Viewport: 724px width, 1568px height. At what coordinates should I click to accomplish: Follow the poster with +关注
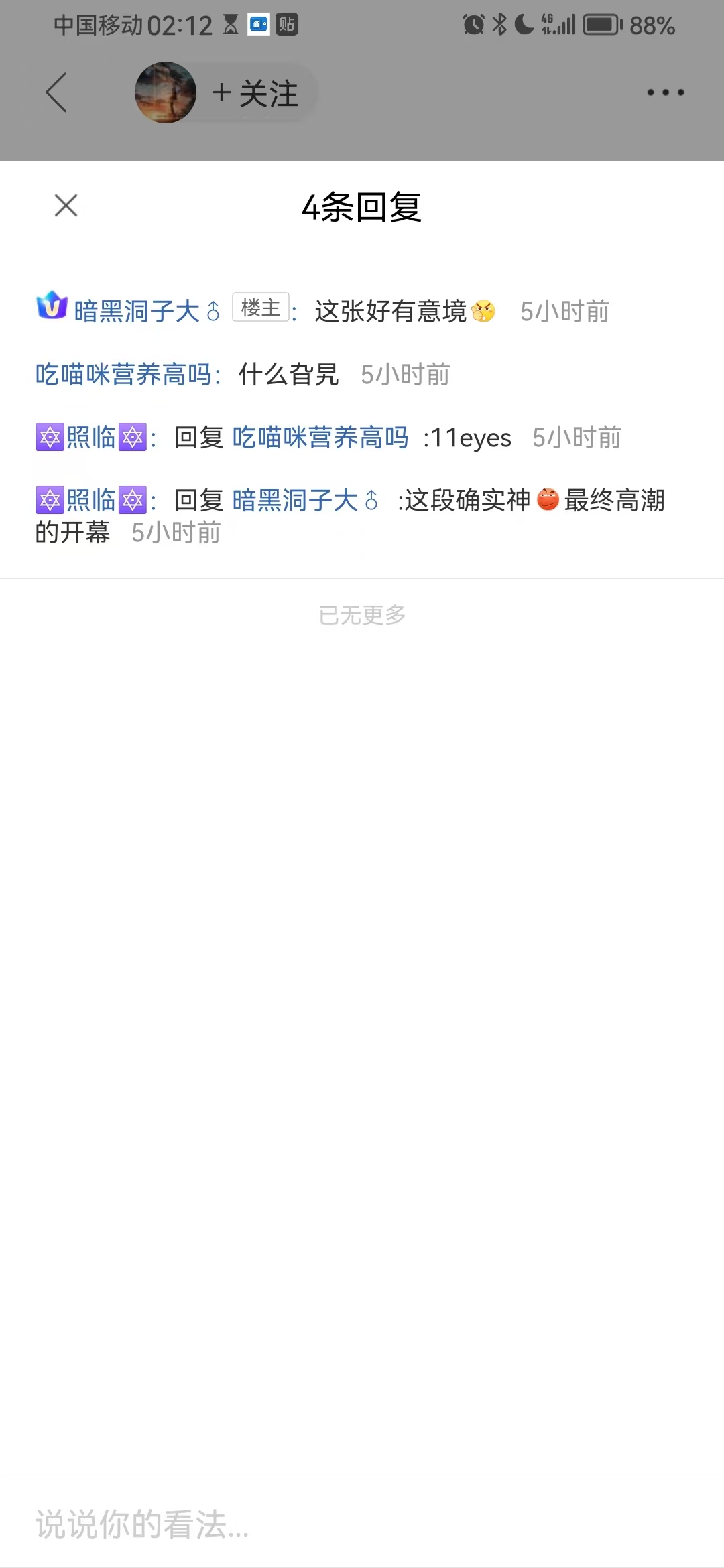255,93
